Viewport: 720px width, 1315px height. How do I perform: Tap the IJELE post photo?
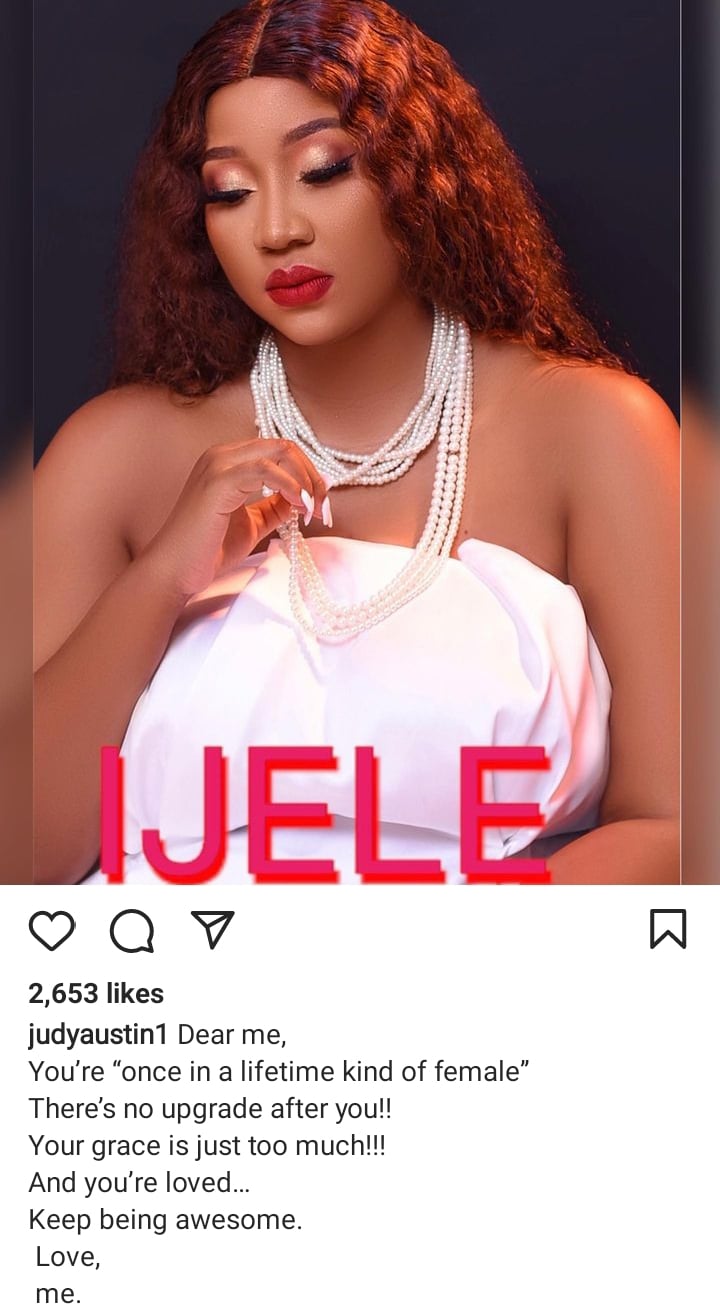point(360,440)
